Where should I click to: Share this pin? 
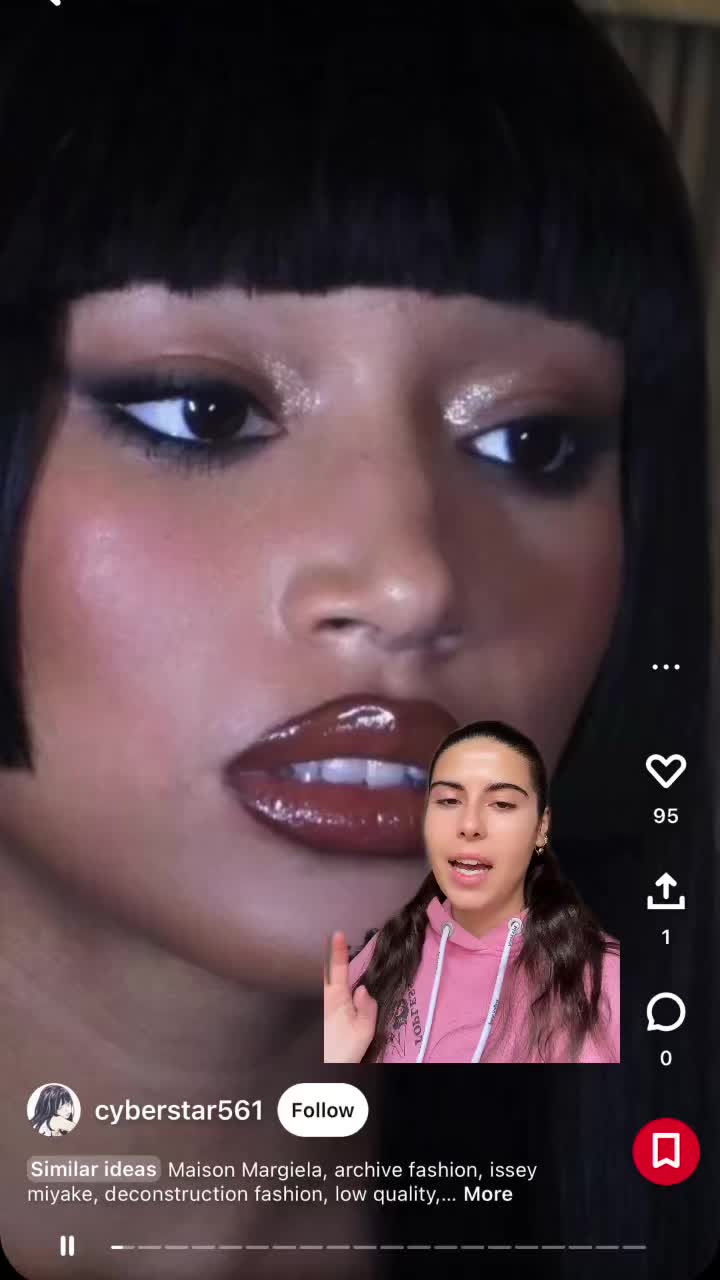click(x=666, y=892)
